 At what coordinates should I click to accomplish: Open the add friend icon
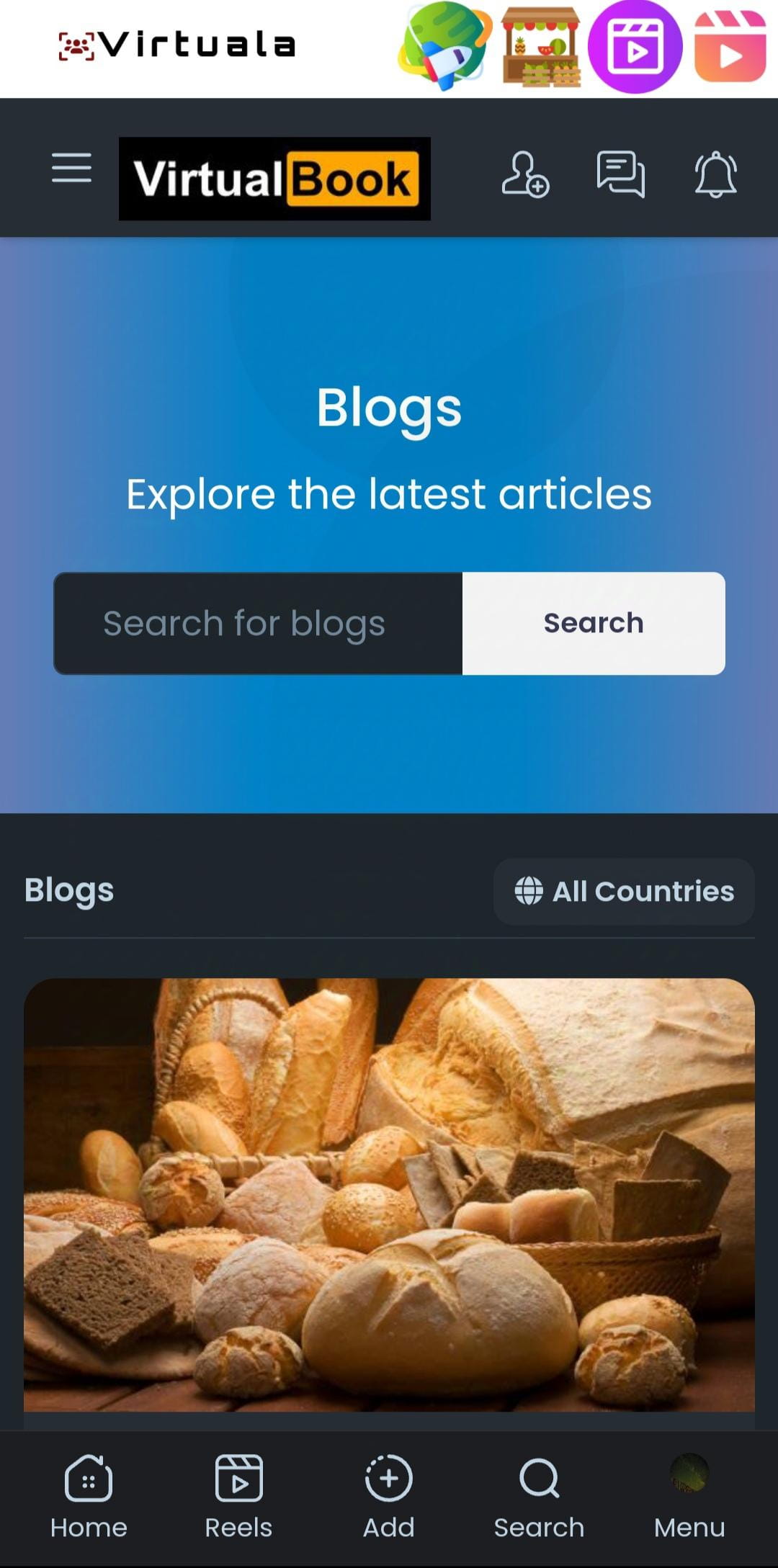[x=525, y=174]
